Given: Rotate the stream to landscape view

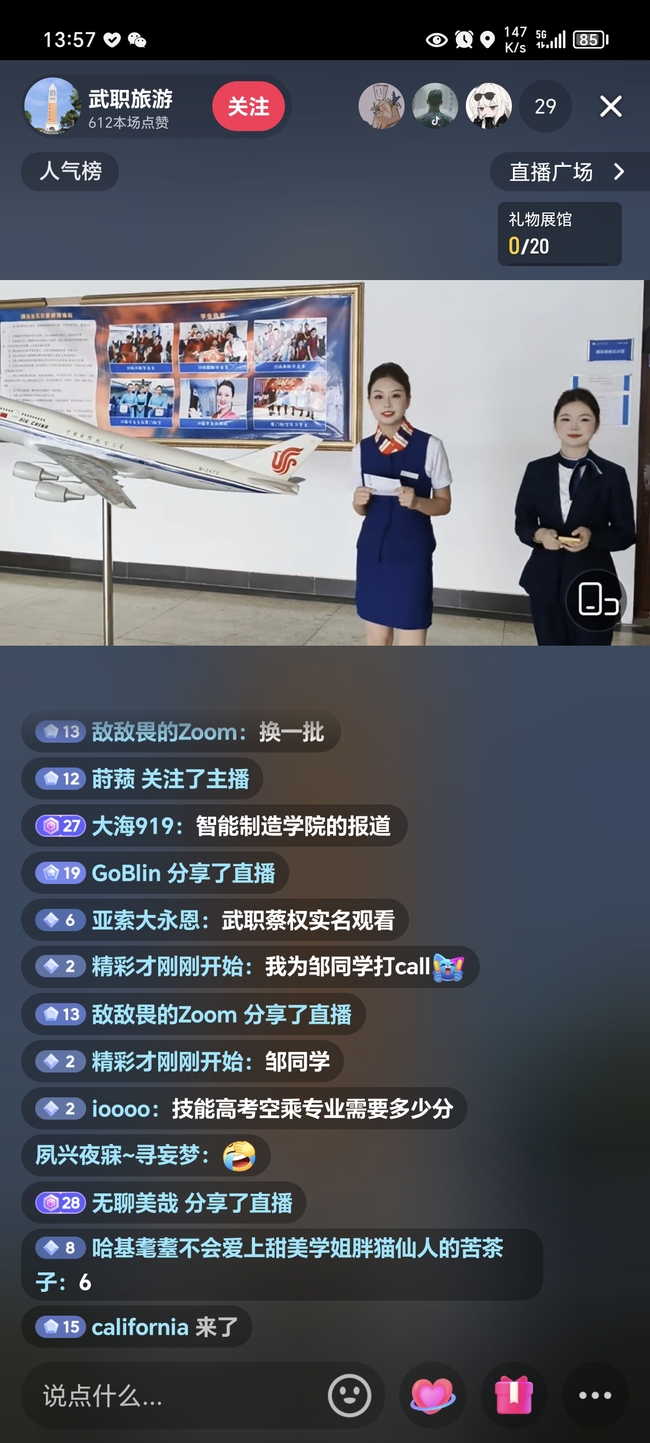Looking at the screenshot, I should (598, 599).
